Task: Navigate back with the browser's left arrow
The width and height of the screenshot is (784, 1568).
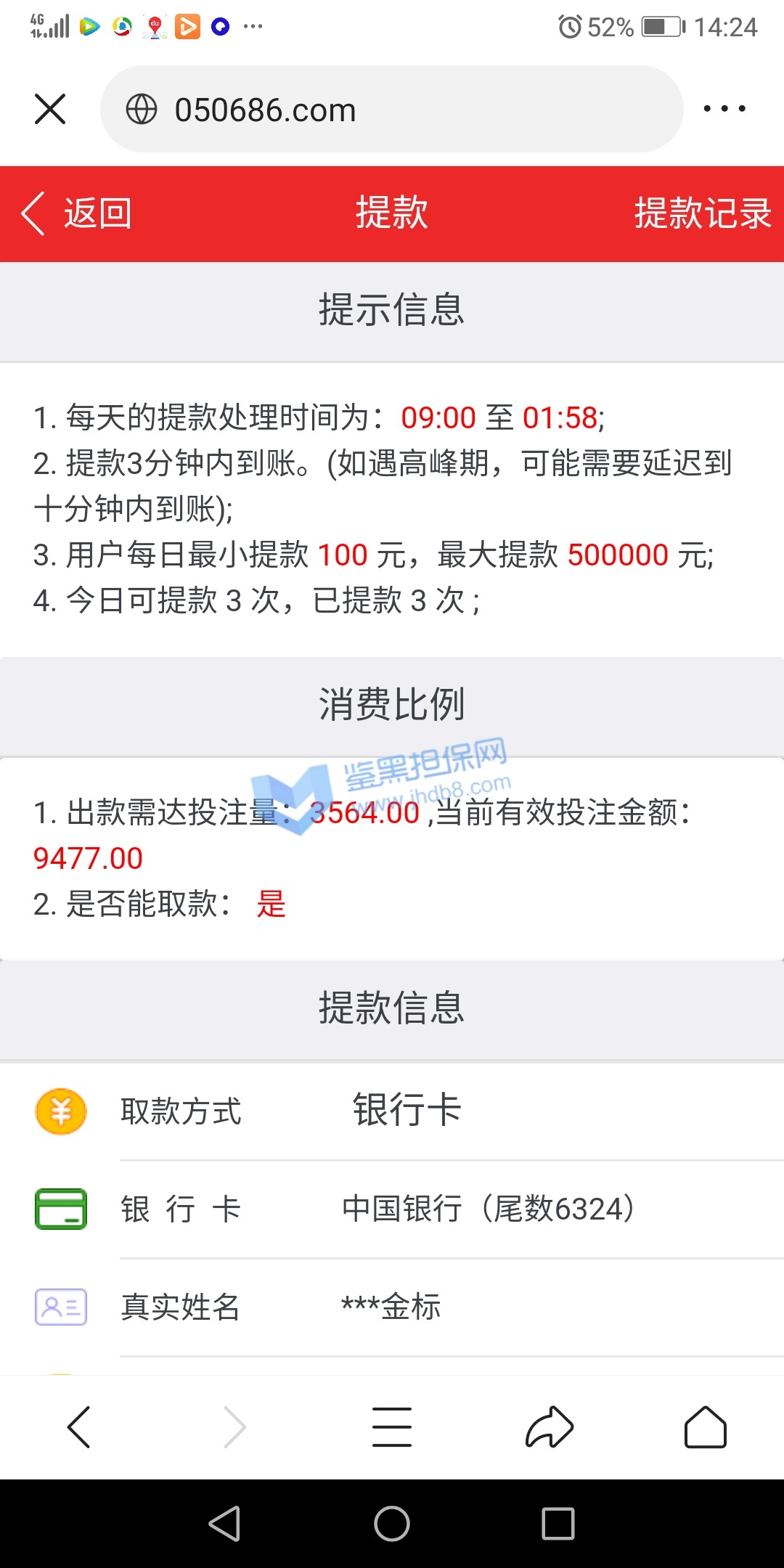Action: pos(79,1427)
